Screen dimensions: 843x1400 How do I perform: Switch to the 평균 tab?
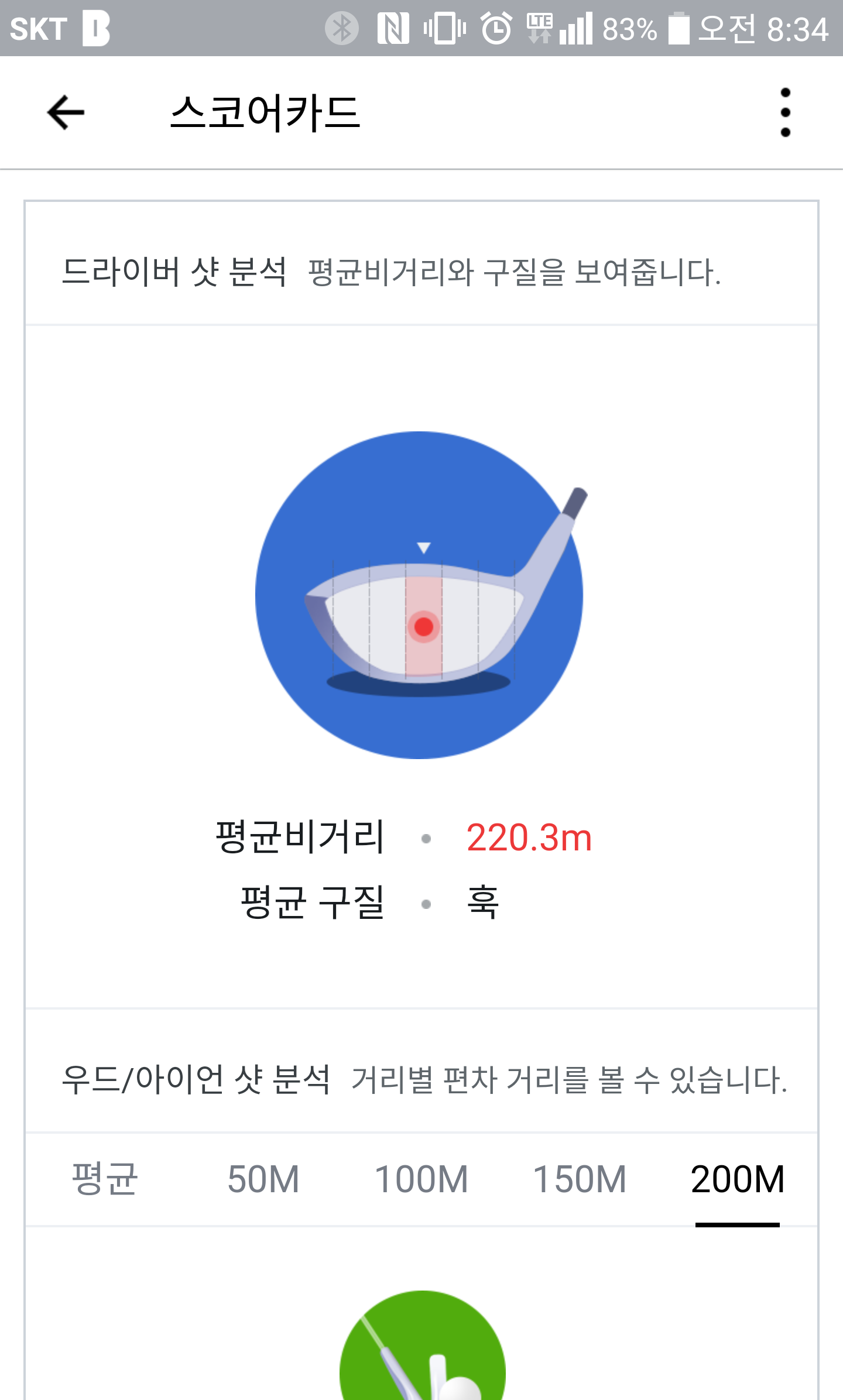pos(105,1179)
